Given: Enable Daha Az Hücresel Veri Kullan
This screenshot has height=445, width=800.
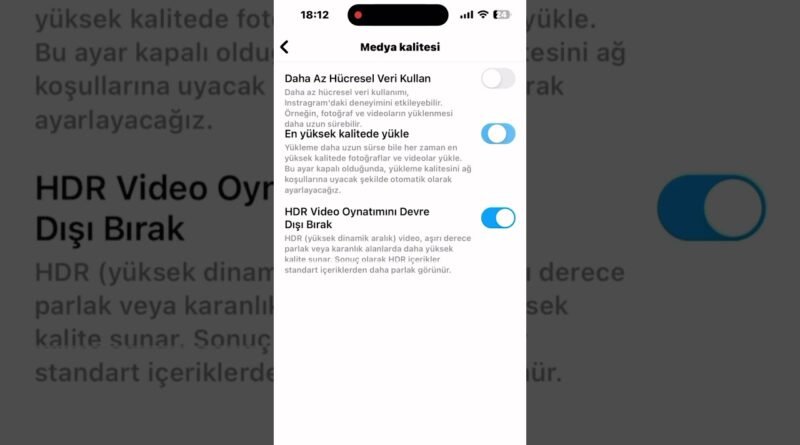Looking at the screenshot, I should [498, 78].
